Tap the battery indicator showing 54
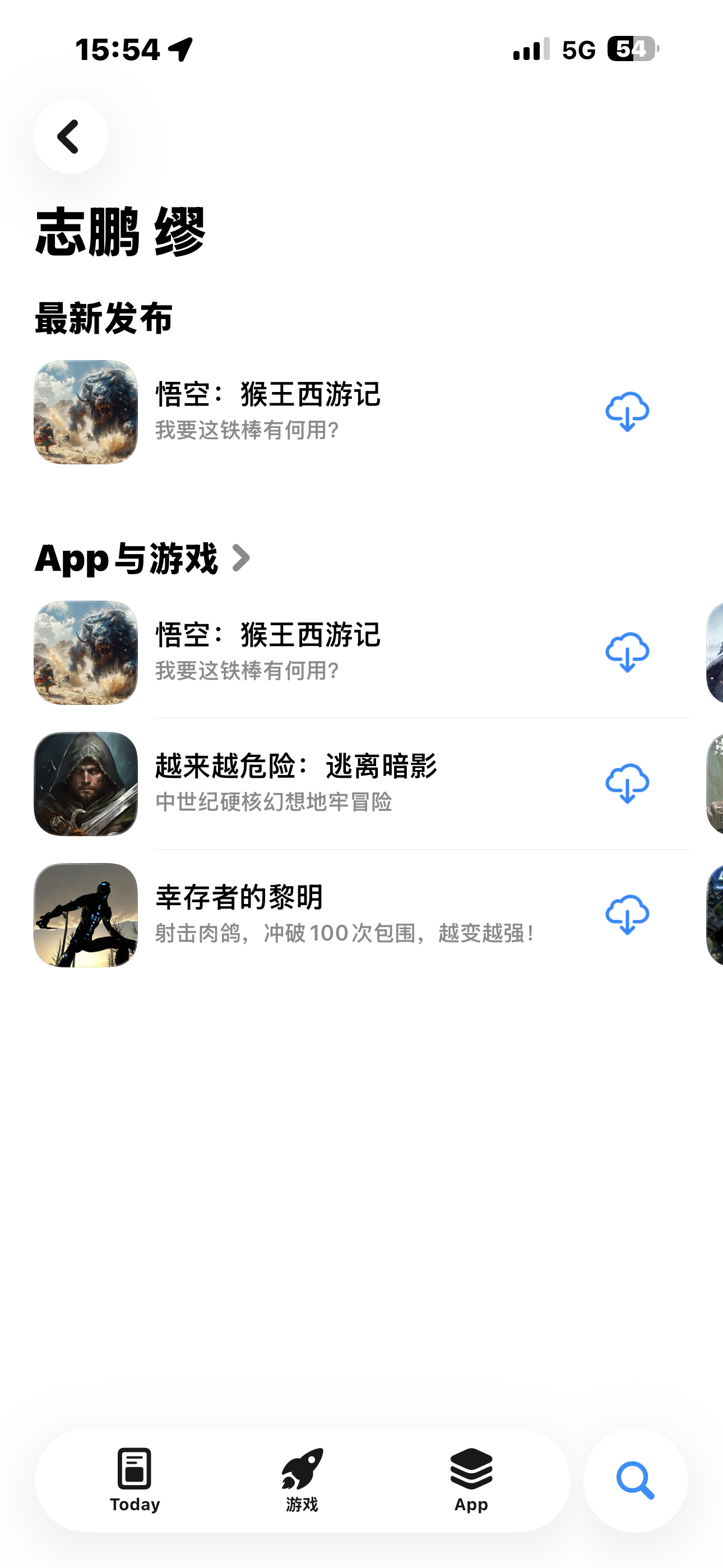The image size is (723, 1568). tap(631, 50)
